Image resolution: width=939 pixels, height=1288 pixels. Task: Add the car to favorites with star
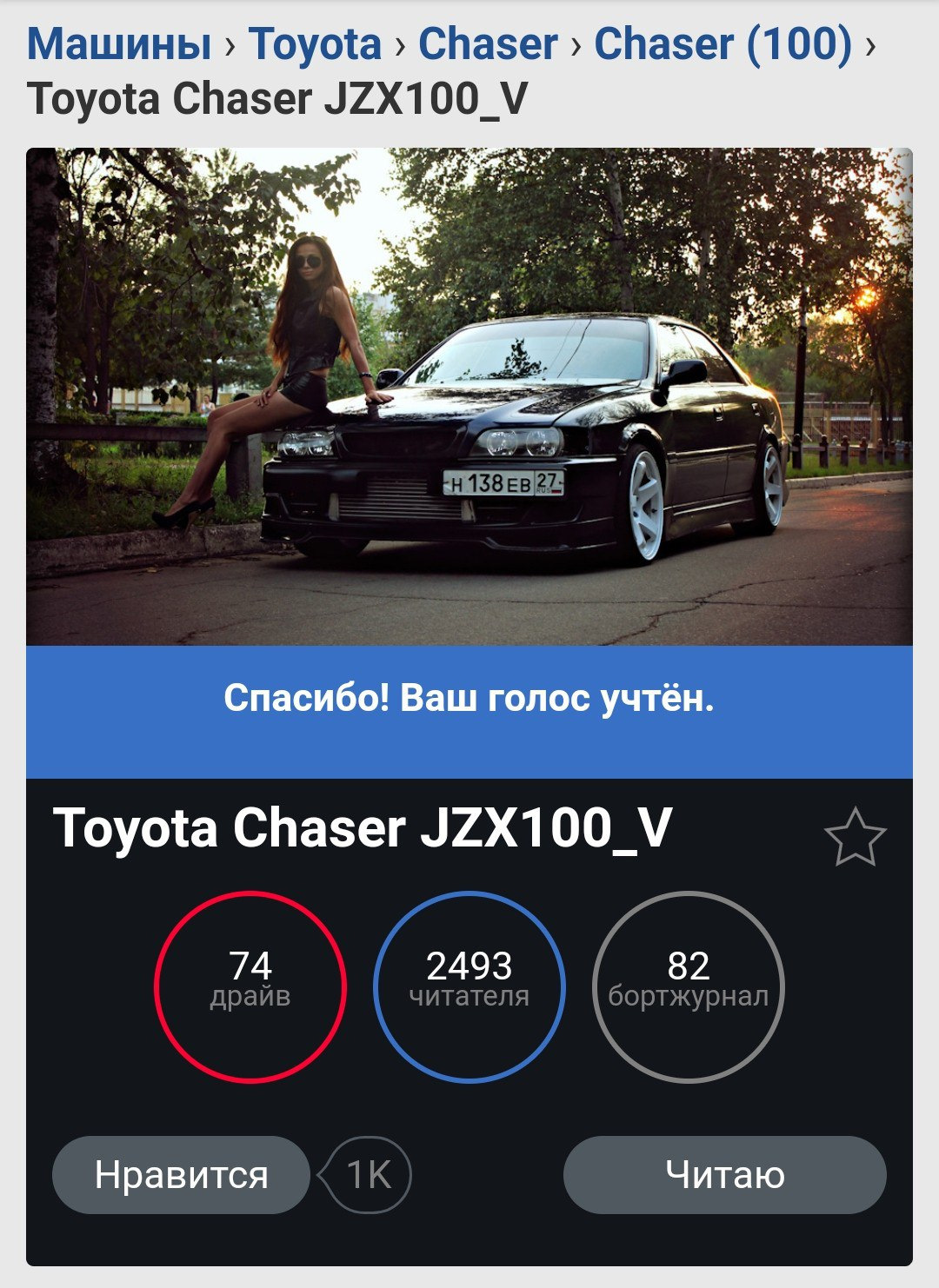(855, 838)
